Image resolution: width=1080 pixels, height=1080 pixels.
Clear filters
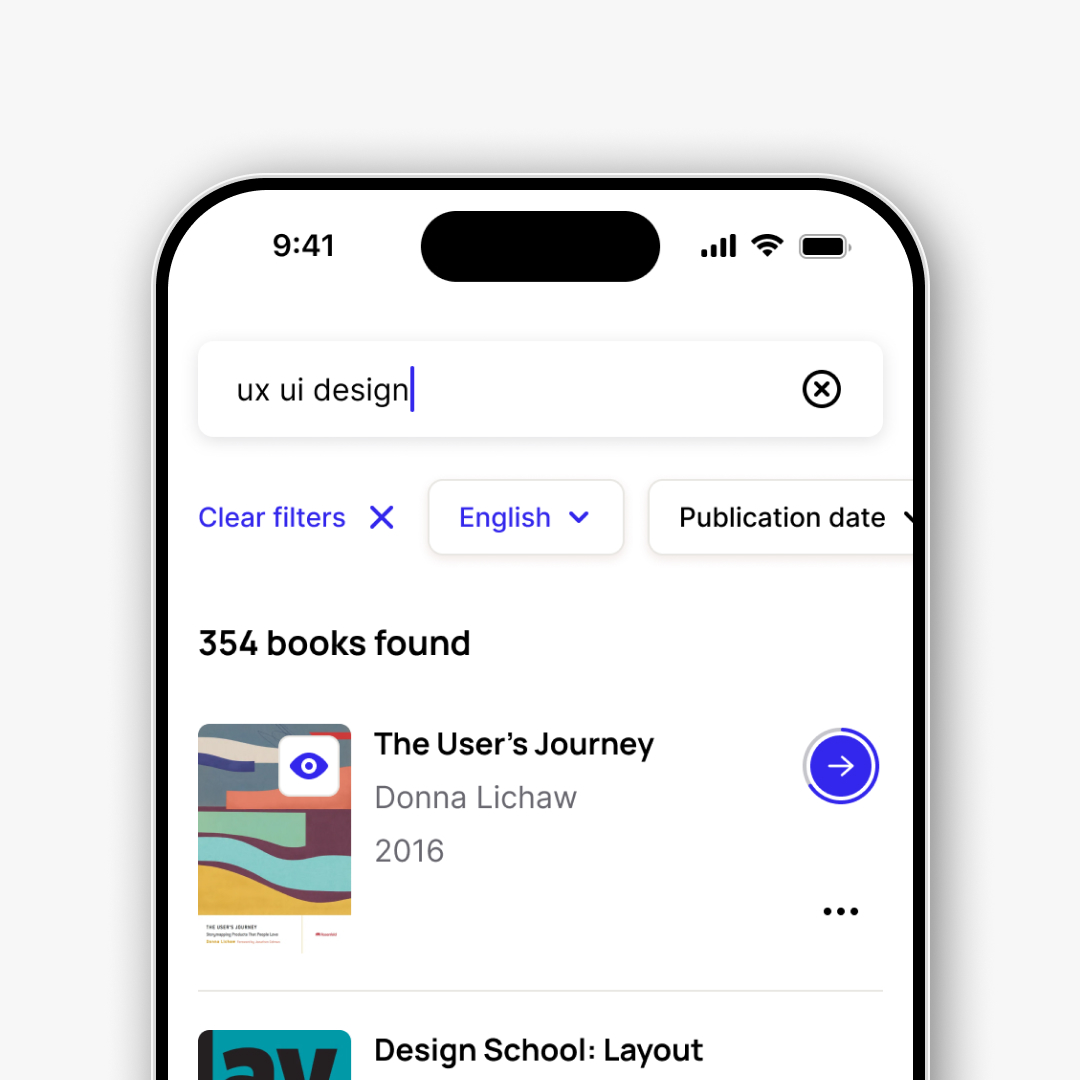pos(296,517)
